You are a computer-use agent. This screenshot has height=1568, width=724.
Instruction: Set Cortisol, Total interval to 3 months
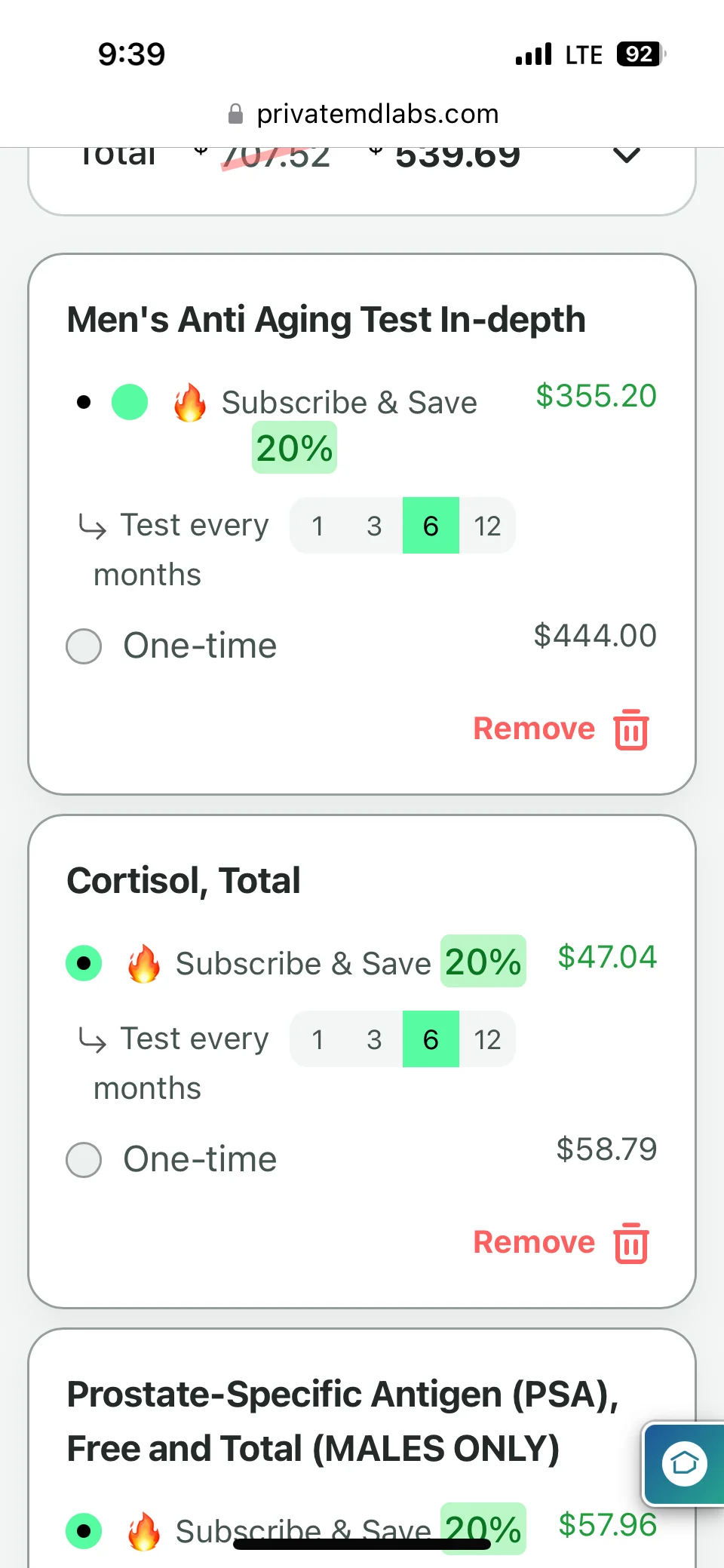[374, 1039]
